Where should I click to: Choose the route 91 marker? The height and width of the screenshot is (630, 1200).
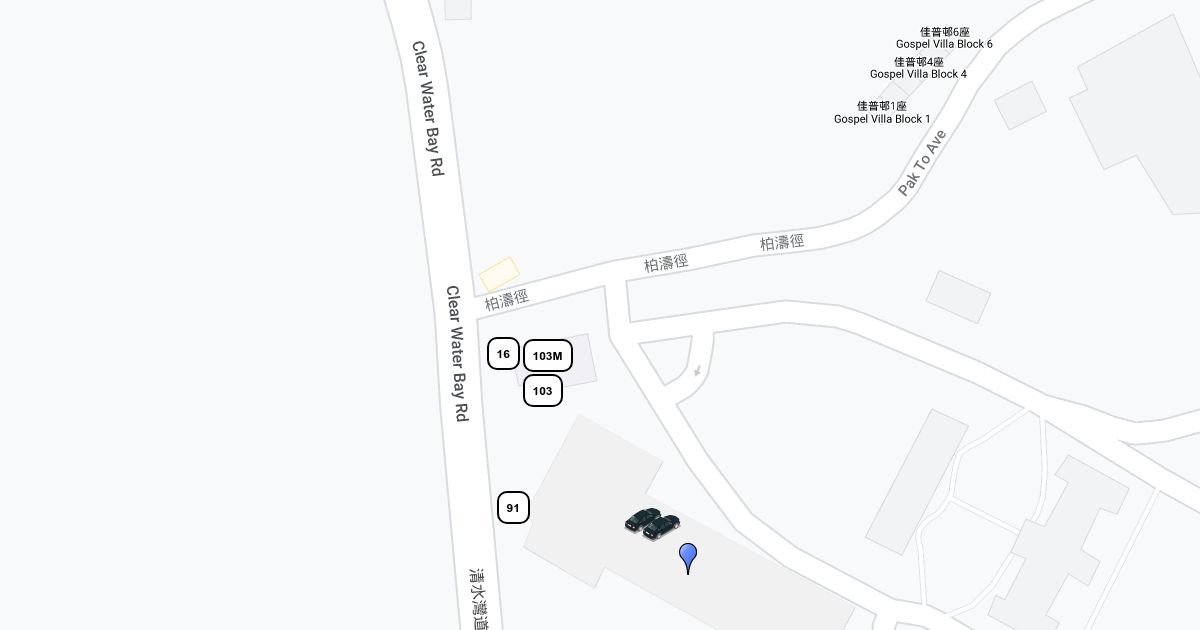pyautogui.click(x=513, y=508)
